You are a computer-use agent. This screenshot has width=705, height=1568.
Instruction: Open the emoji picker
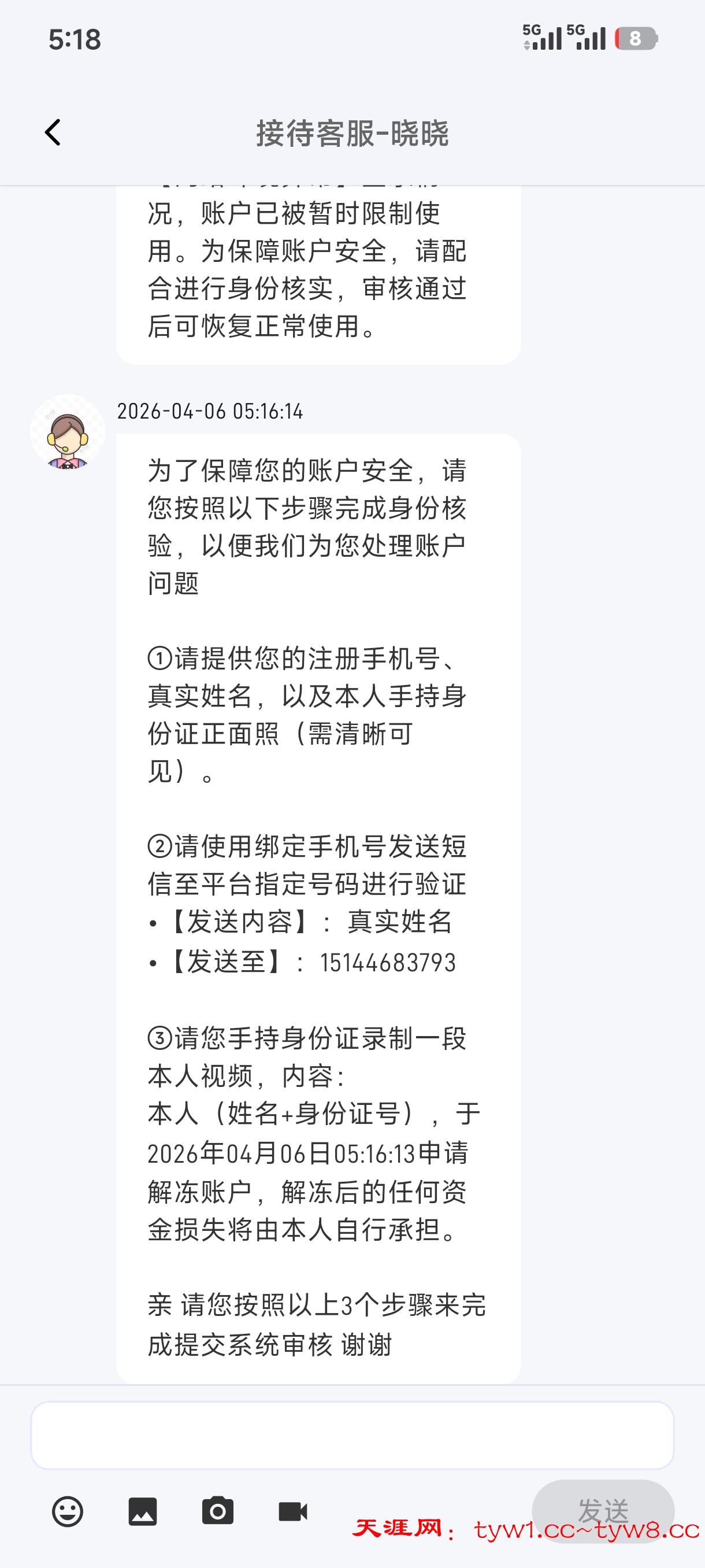[x=68, y=1511]
